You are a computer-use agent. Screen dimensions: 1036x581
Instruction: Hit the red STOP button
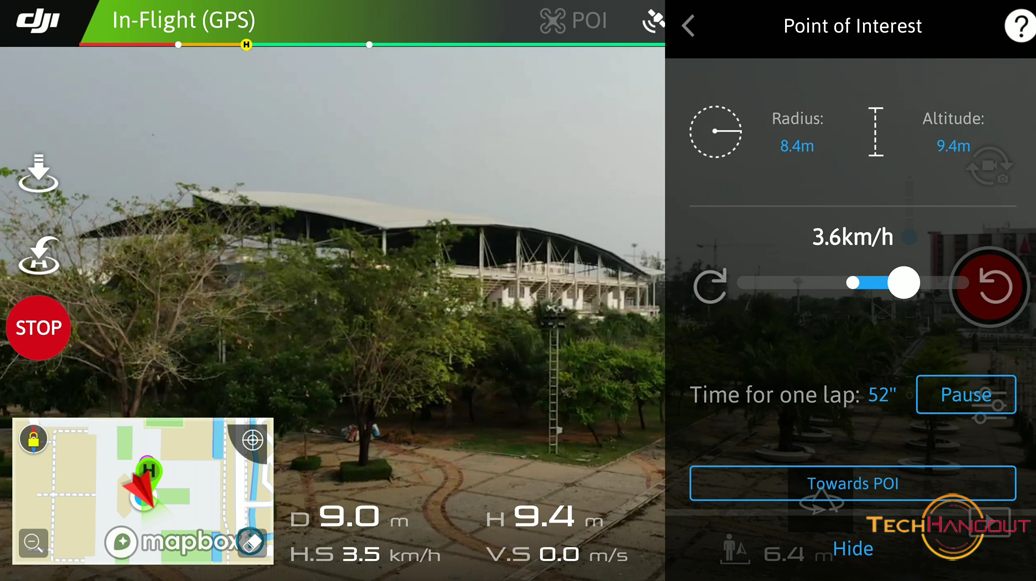(x=38, y=328)
